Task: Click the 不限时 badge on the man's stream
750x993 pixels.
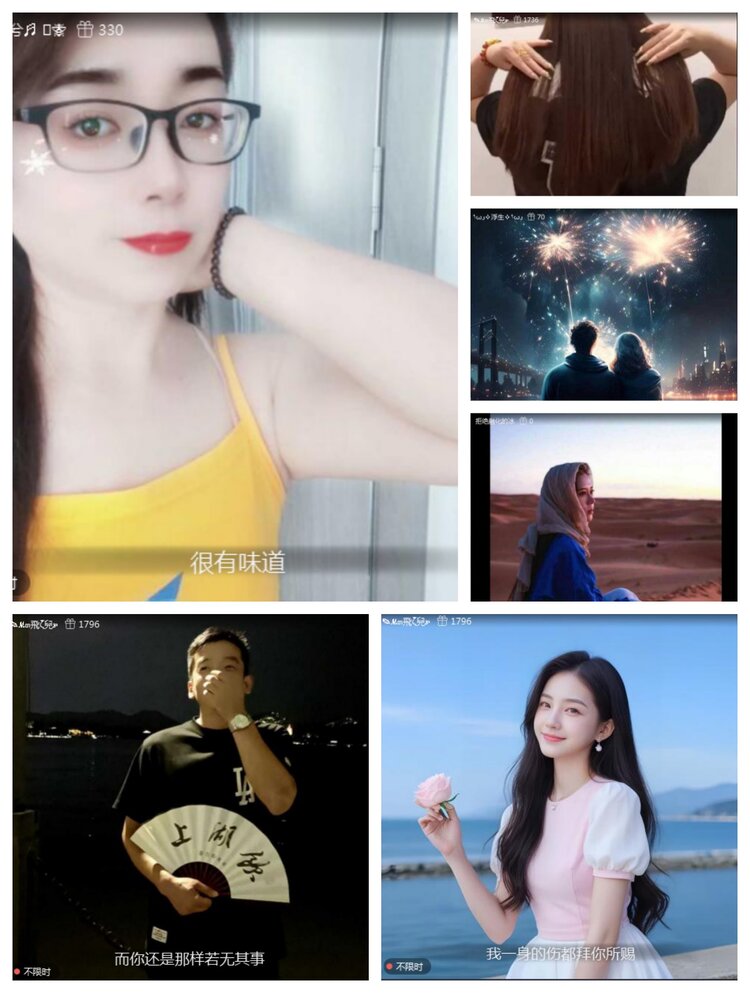Action: click(x=30, y=968)
